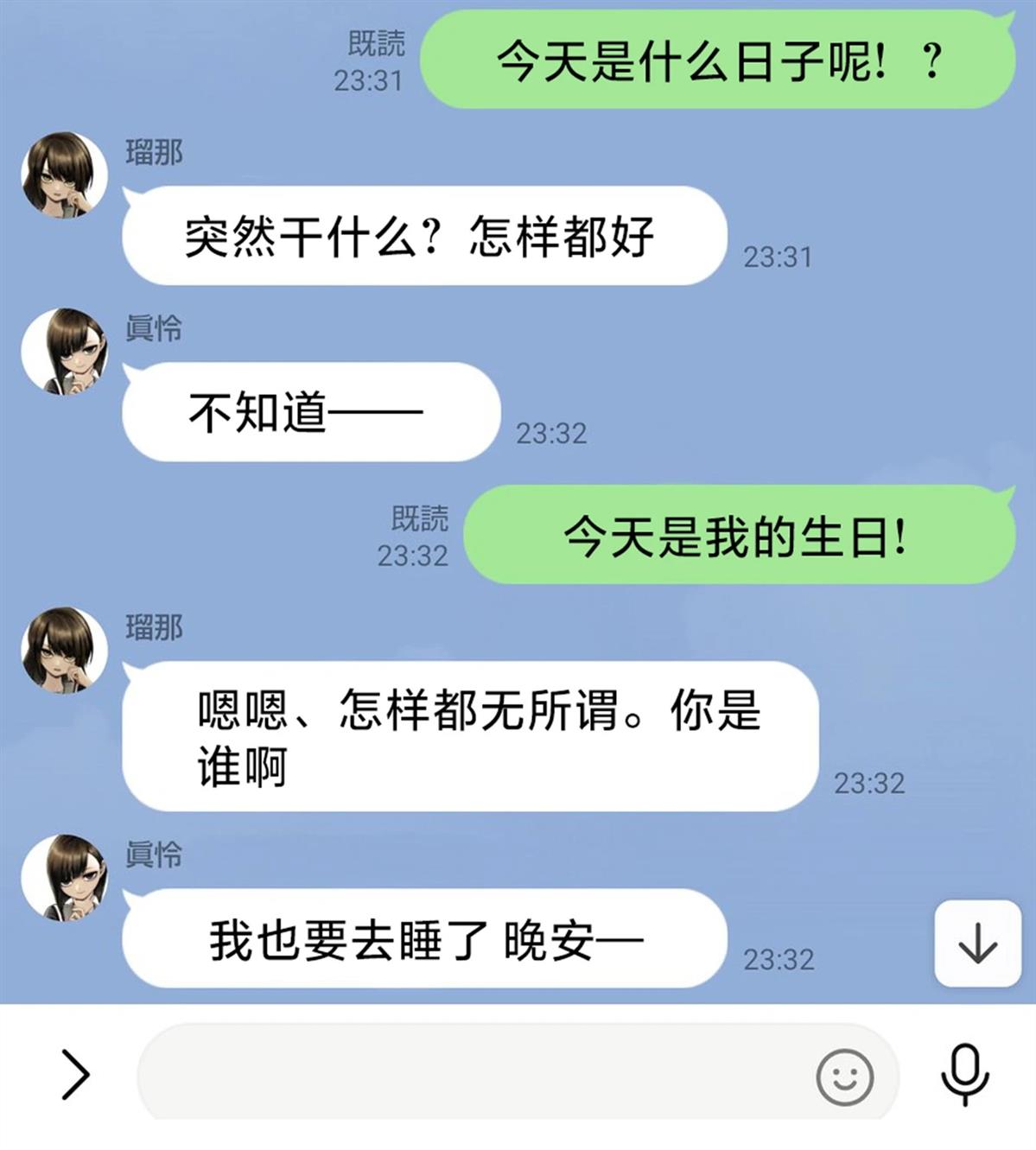Open the emoji sticker picker
This screenshot has height=1150, width=1036.
(x=844, y=1077)
